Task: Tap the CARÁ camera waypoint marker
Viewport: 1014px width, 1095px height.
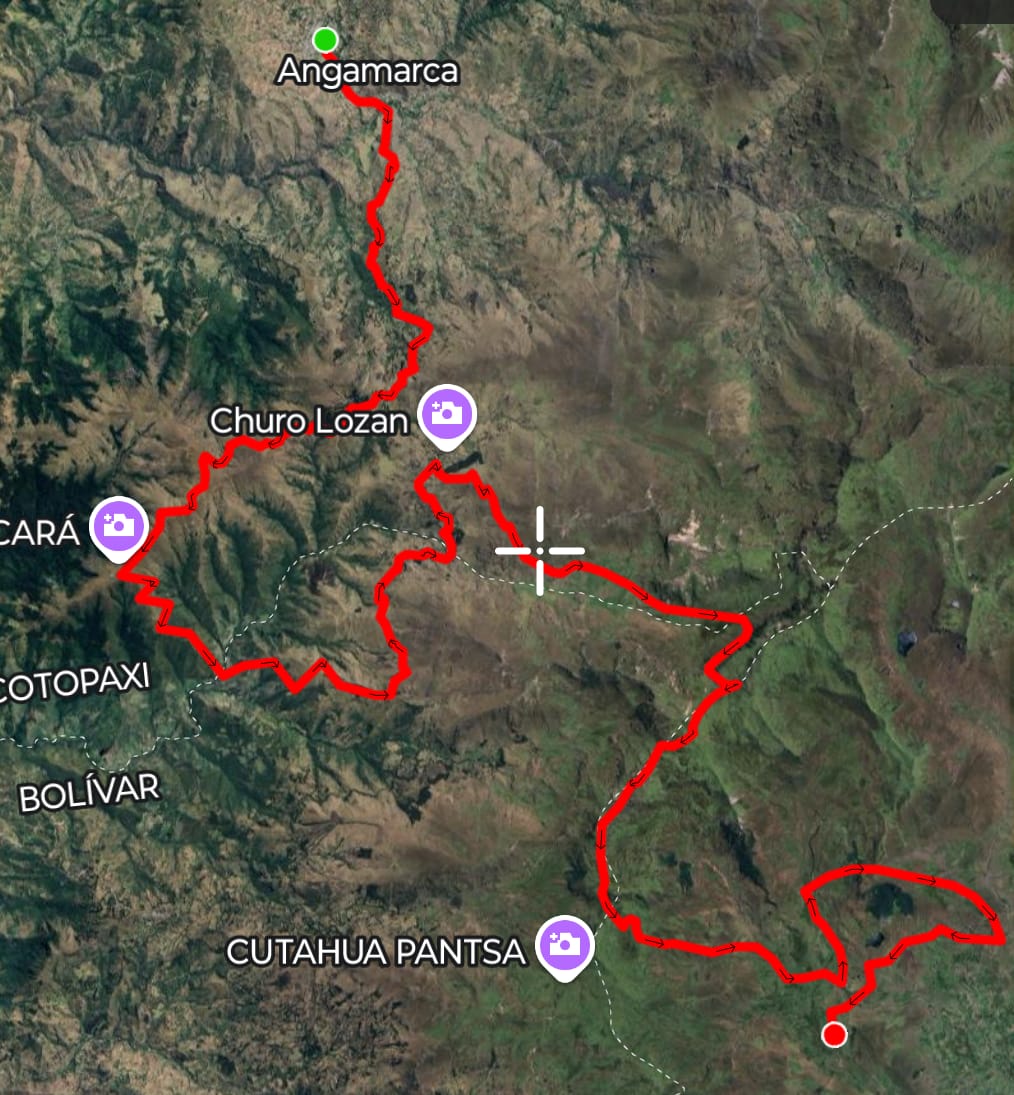Action: coord(119,524)
